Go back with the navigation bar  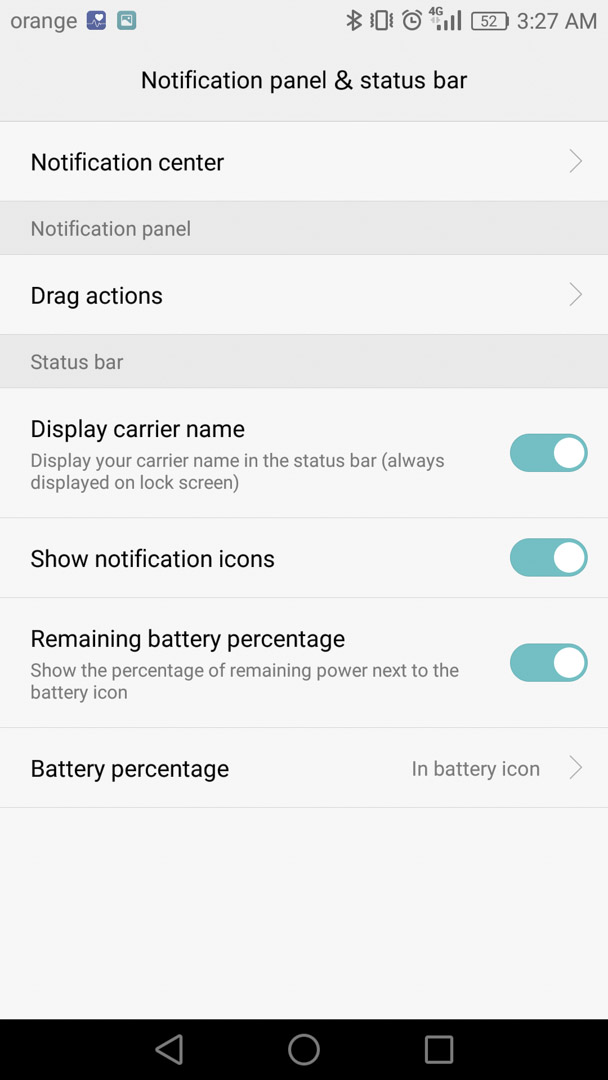(x=169, y=1050)
